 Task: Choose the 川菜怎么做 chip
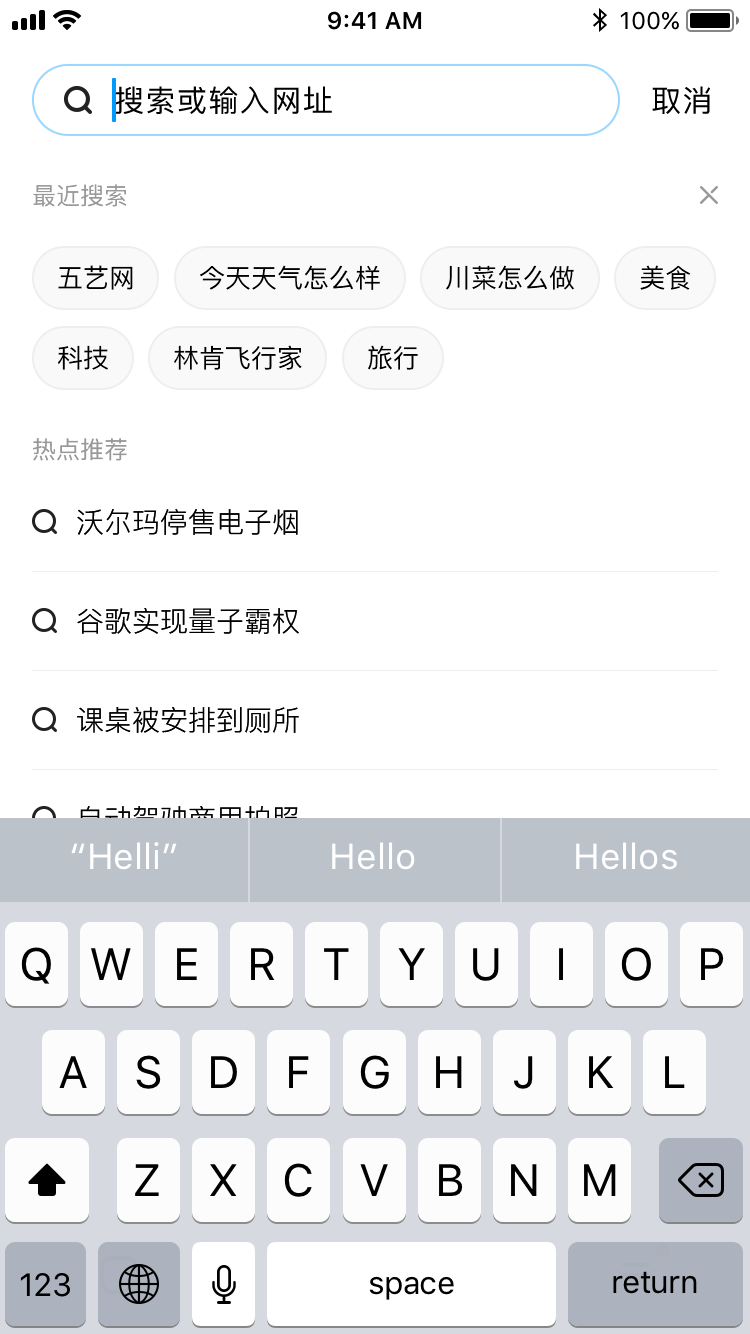(510, 277)
